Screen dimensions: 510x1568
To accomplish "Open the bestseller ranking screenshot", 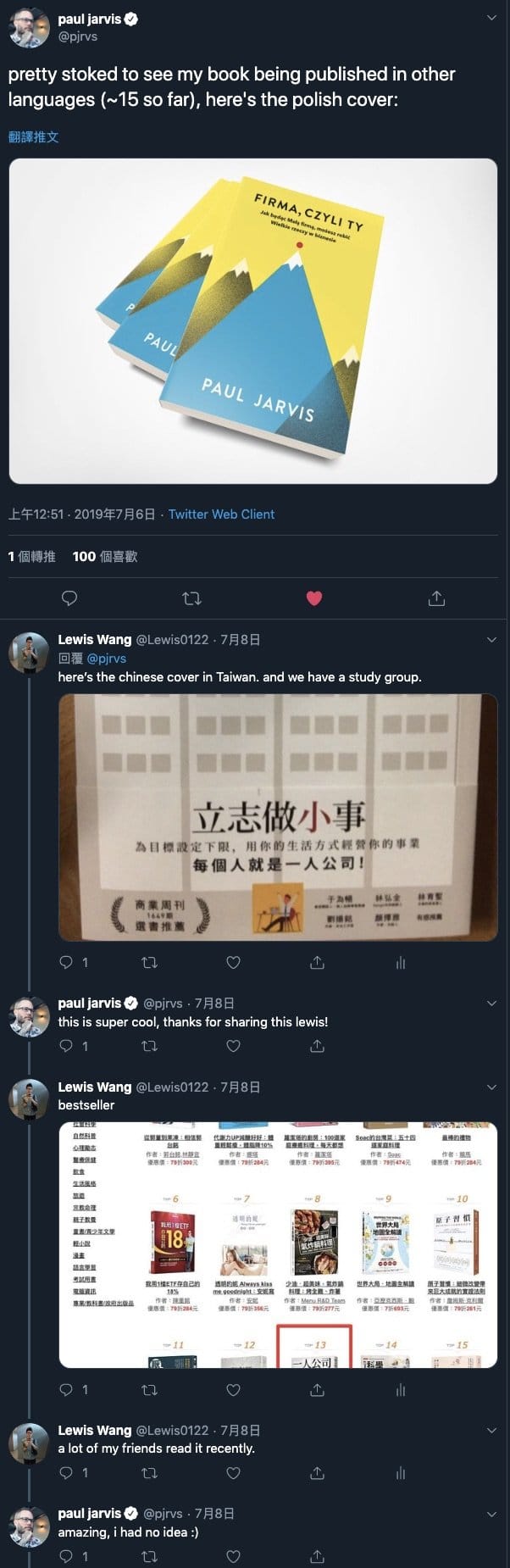I will click(278, 1244).
